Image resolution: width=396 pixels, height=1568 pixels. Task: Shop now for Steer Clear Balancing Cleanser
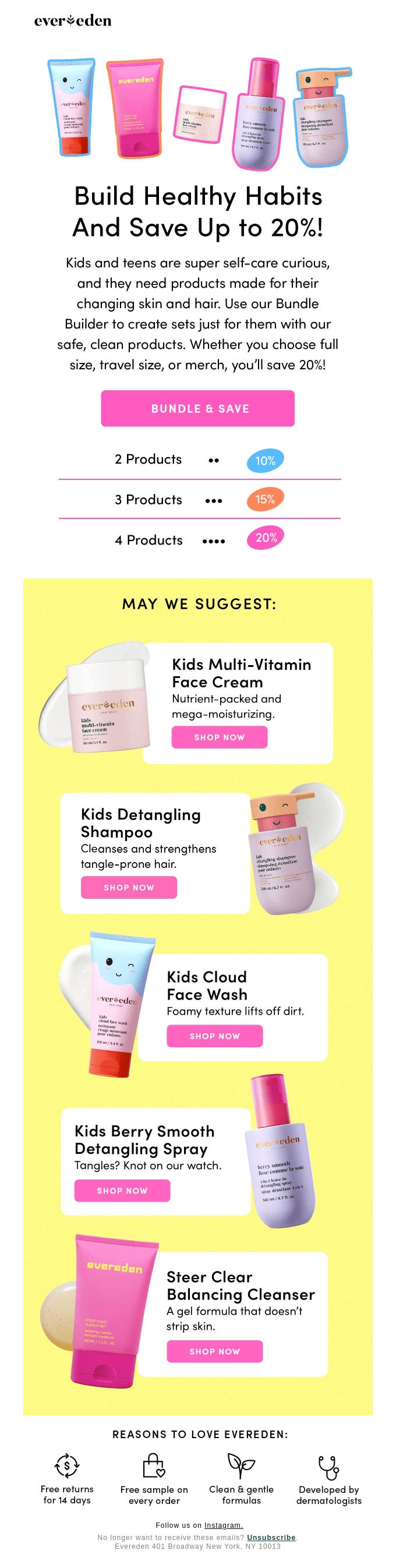[214, 1351]
